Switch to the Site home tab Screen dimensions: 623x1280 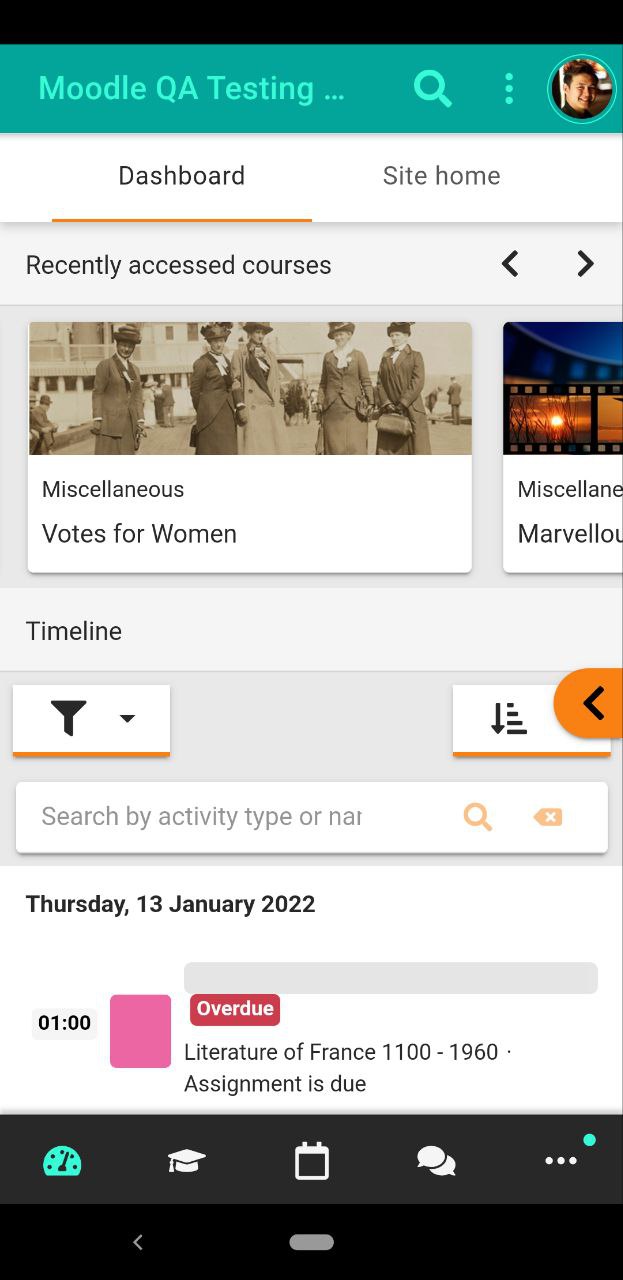[441, 176]
